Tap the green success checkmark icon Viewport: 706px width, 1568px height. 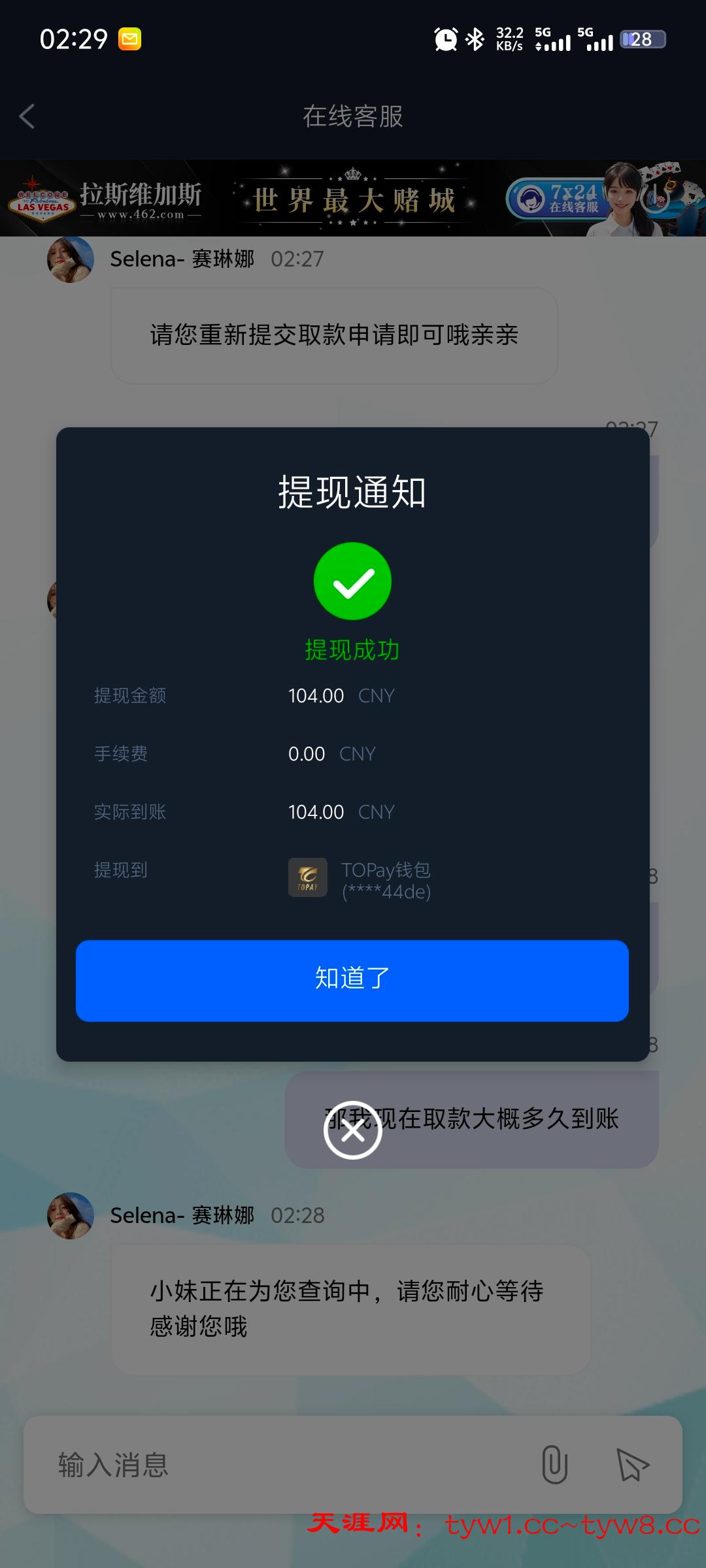click(x=352, y=580)
